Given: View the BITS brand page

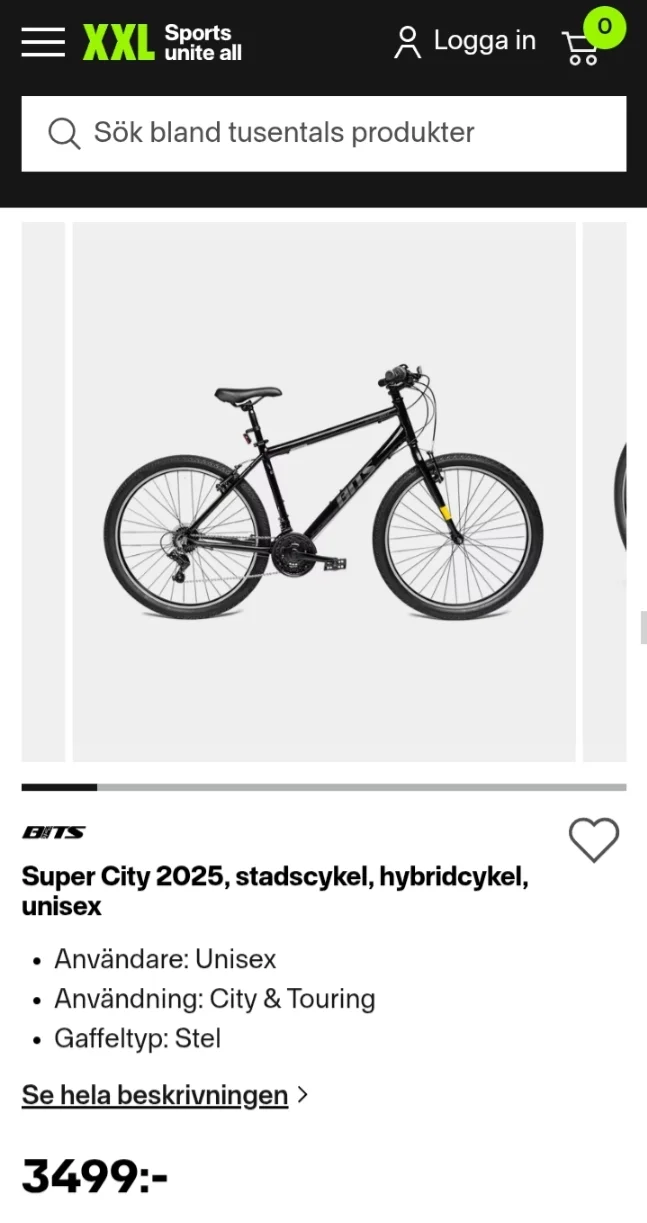Looking at the screenshot, I should click(x=54, y=832).
